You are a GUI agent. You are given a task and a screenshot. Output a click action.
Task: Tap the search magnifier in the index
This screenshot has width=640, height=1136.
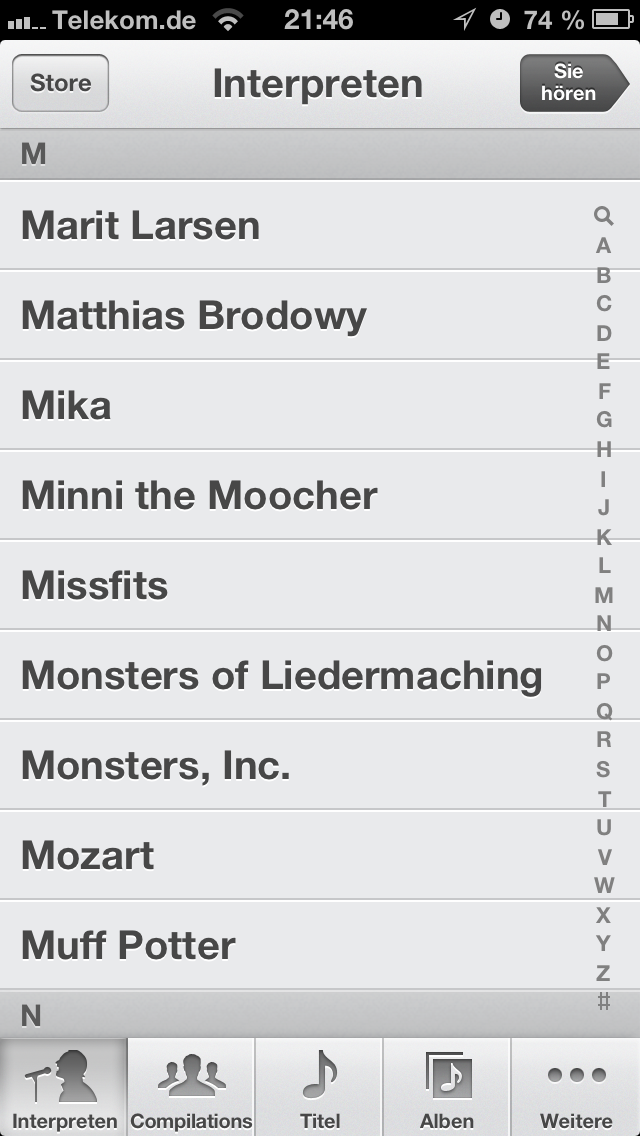tap(603, 215)
